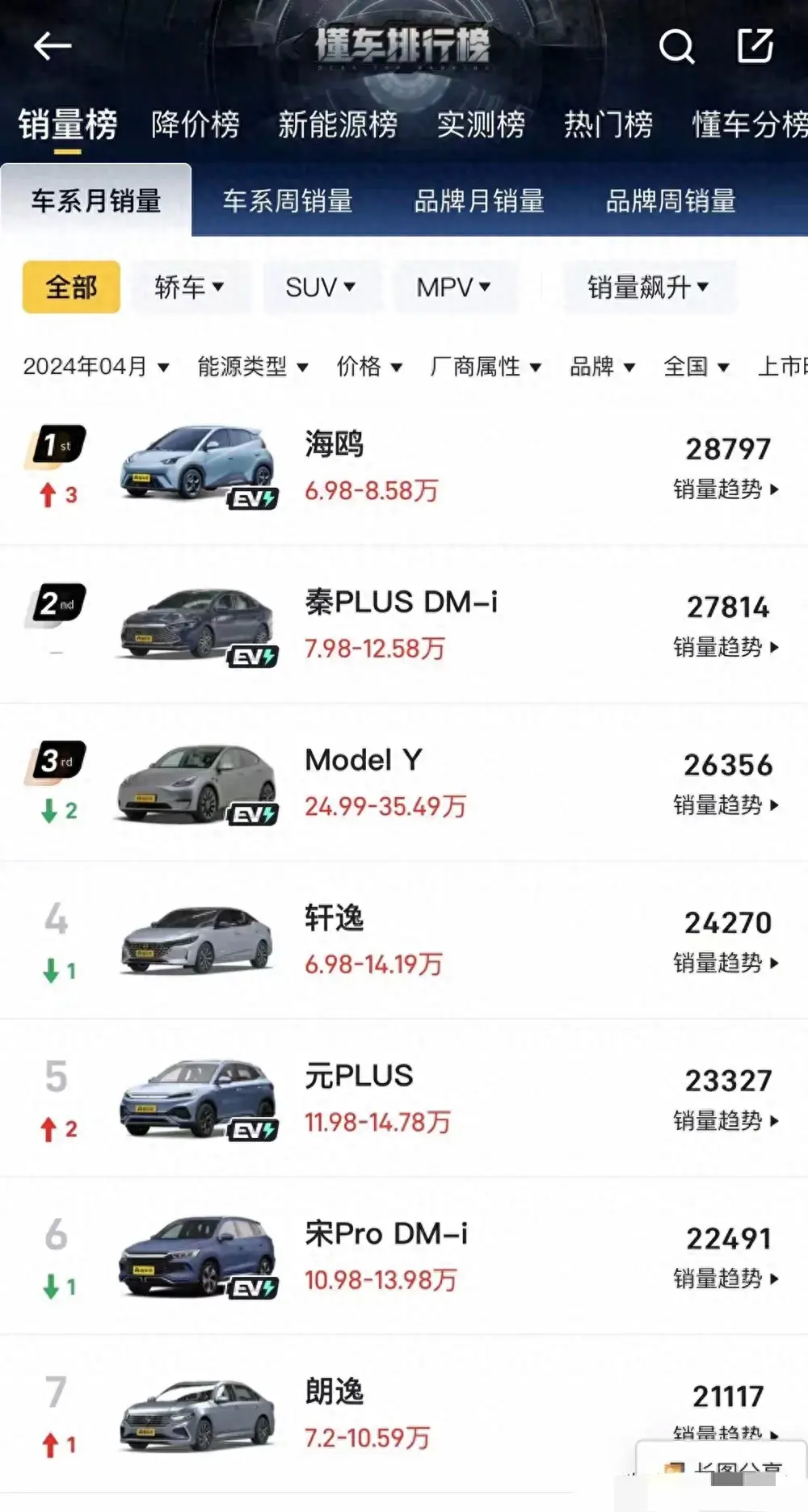Open the 元PLUS car entry
This screenshot has width=808, height=1512.
[359, 1076]
